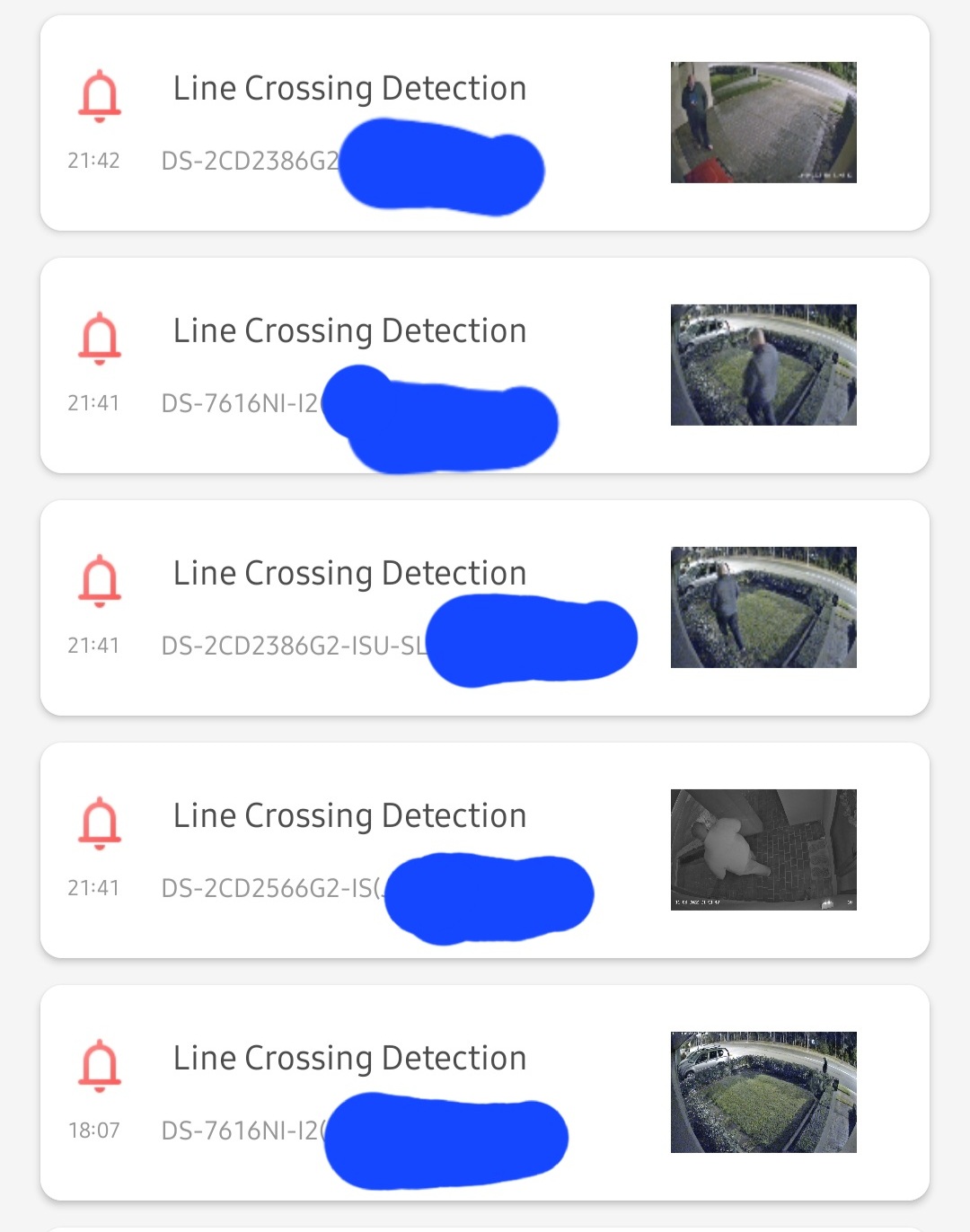Image resolution: width=970 pixels, height=1232 pixels.
Task: Click the snapshot of the DS-2CD2386G2-ISU-SL event
Action: (763, 606)
